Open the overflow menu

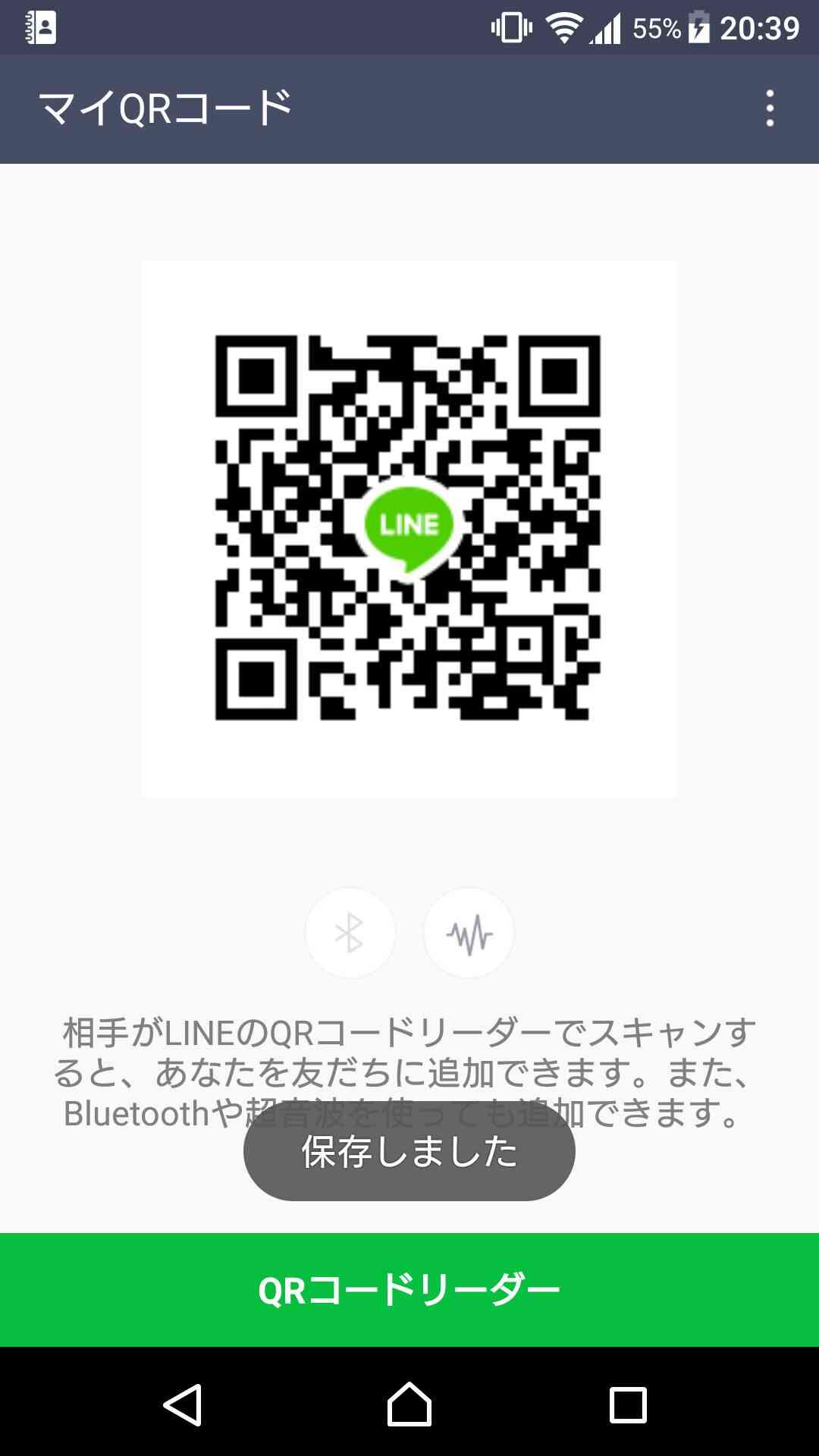tap(770, 108)
